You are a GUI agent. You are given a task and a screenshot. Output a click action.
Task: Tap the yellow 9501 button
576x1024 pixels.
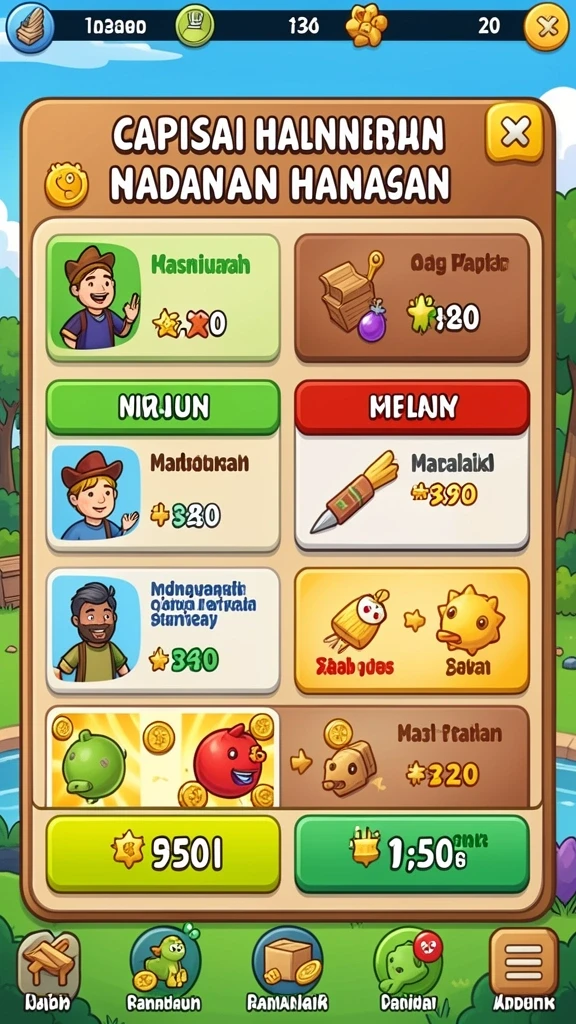tap(163, 854)
